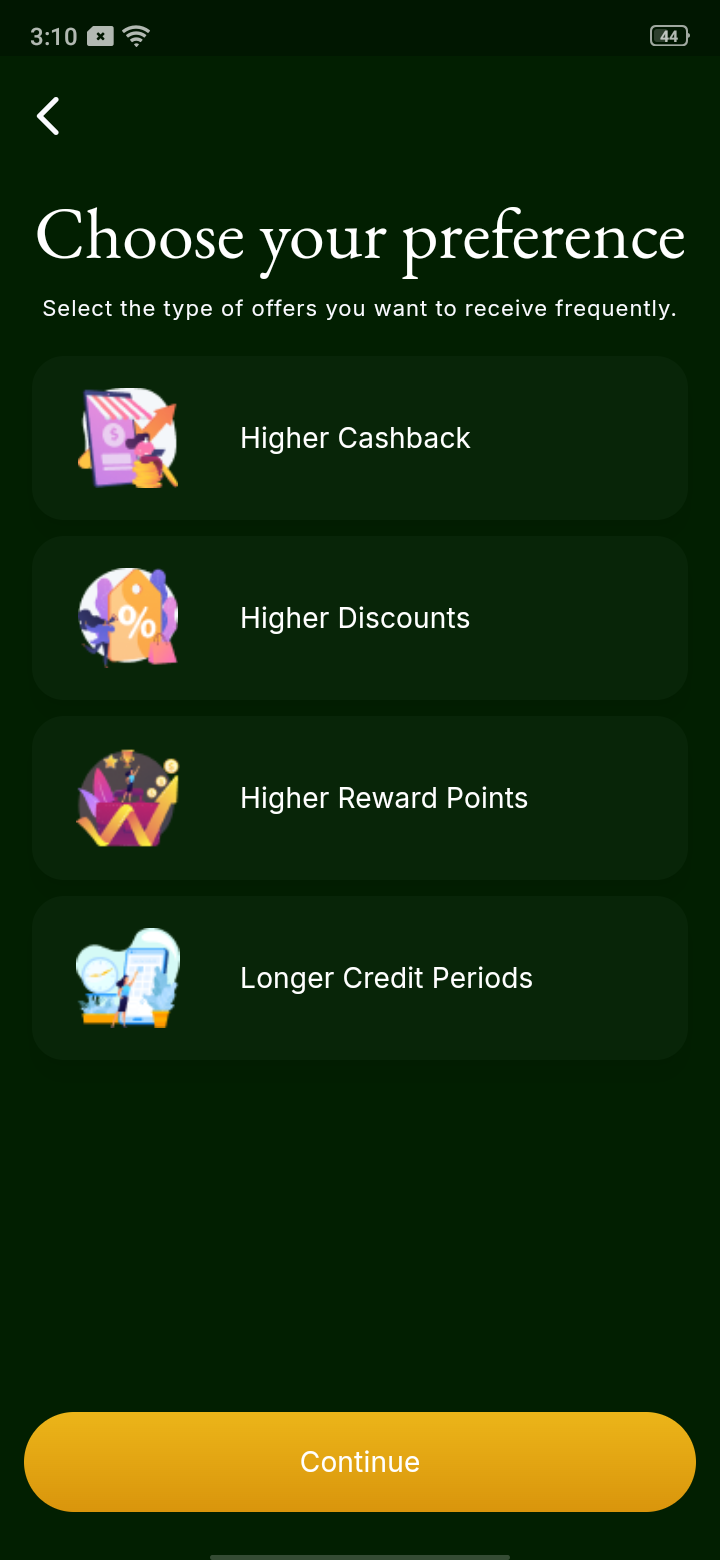Go back using the top arrow
The image size is (720, 1560).
click(x=48, y=116)
